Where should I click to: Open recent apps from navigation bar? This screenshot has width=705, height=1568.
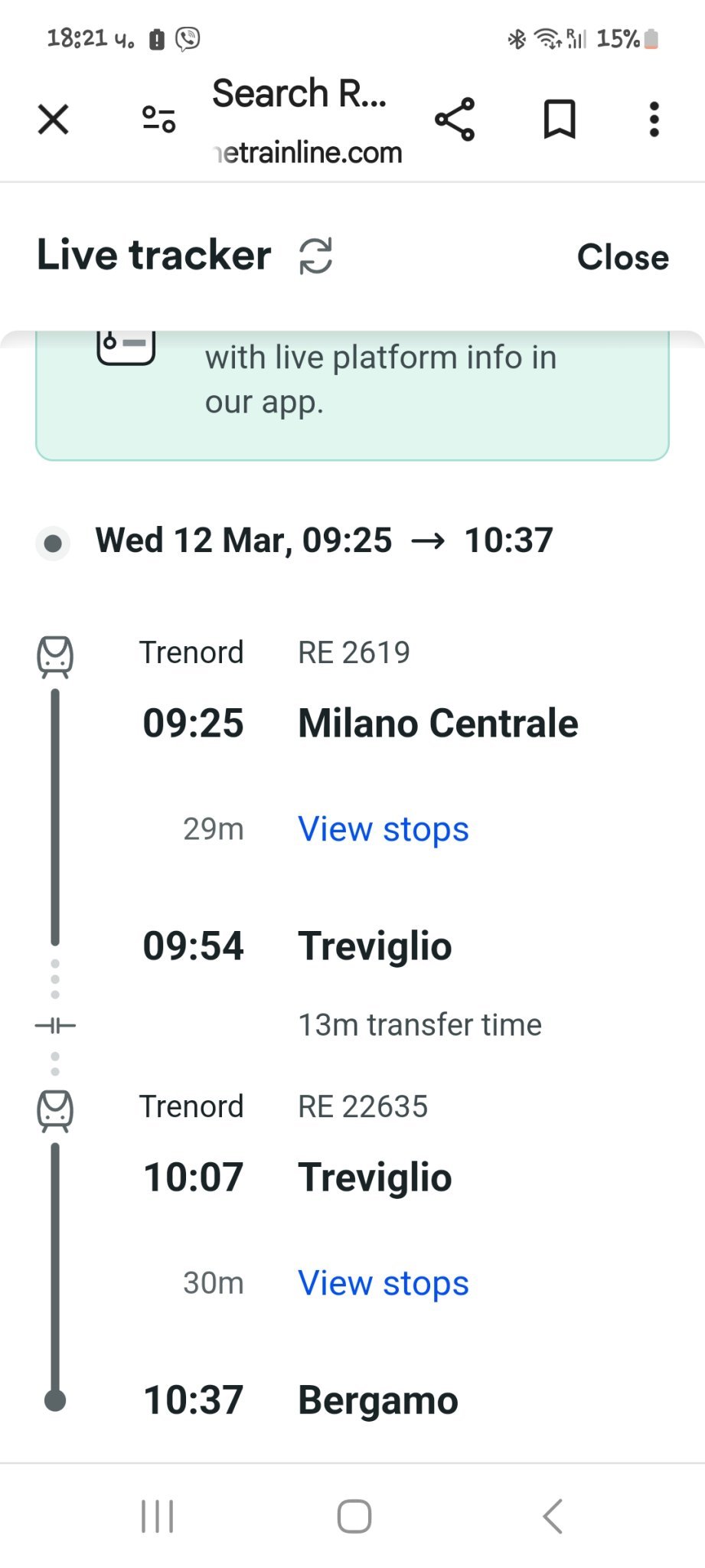pos(158,1516)
